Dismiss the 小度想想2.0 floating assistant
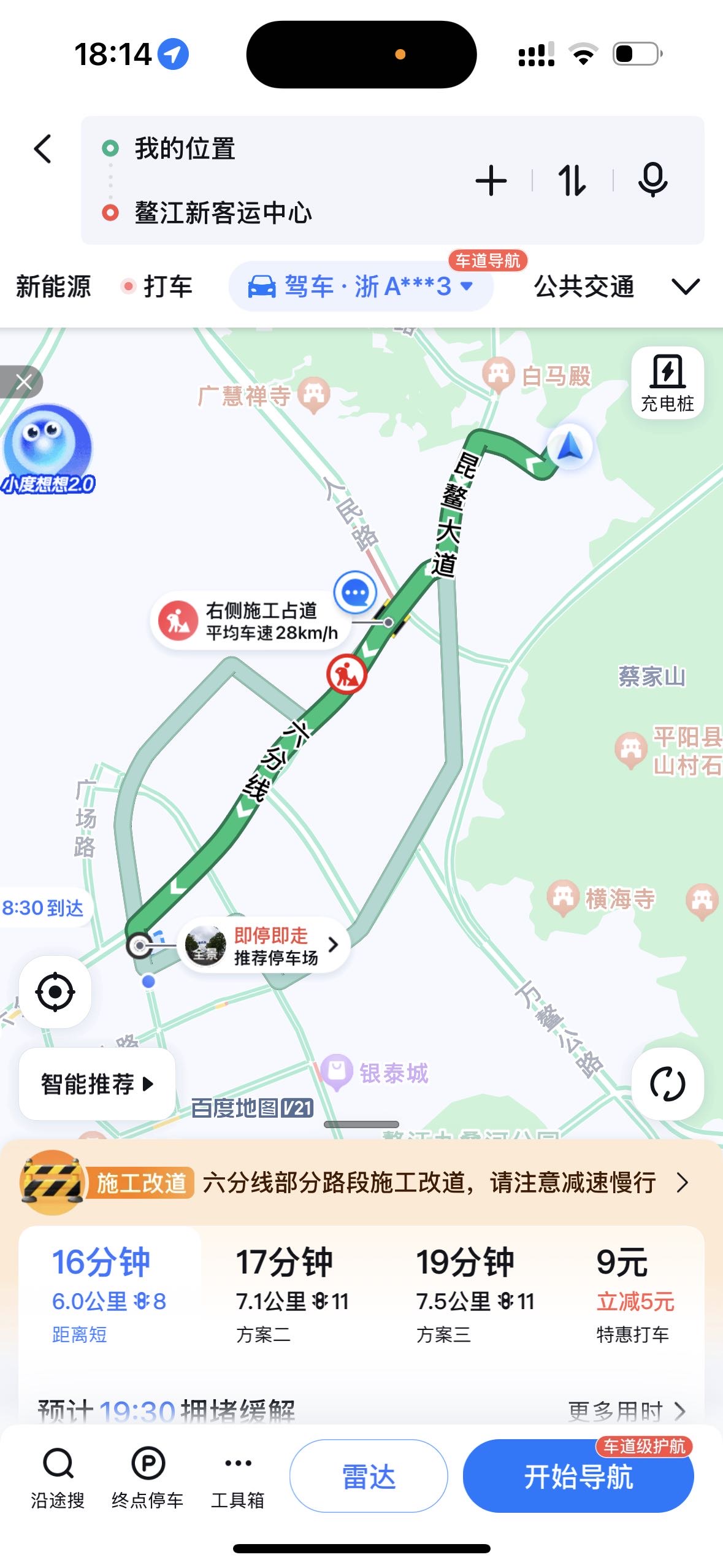The width and height of the screenshot is (723, 1568). [x=23, y=382]
